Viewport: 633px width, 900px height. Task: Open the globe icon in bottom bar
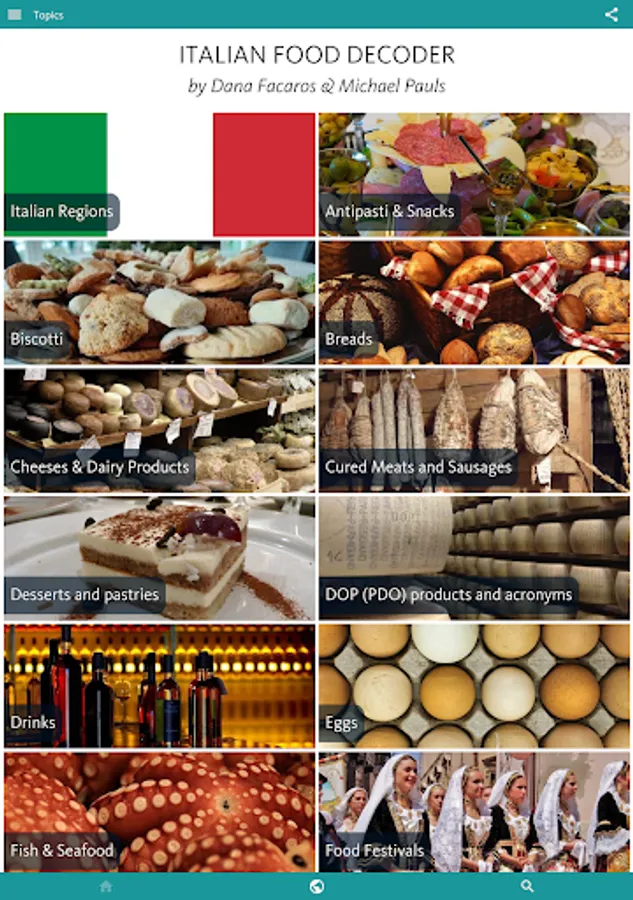pyautogui.click(x=316, y=886)
